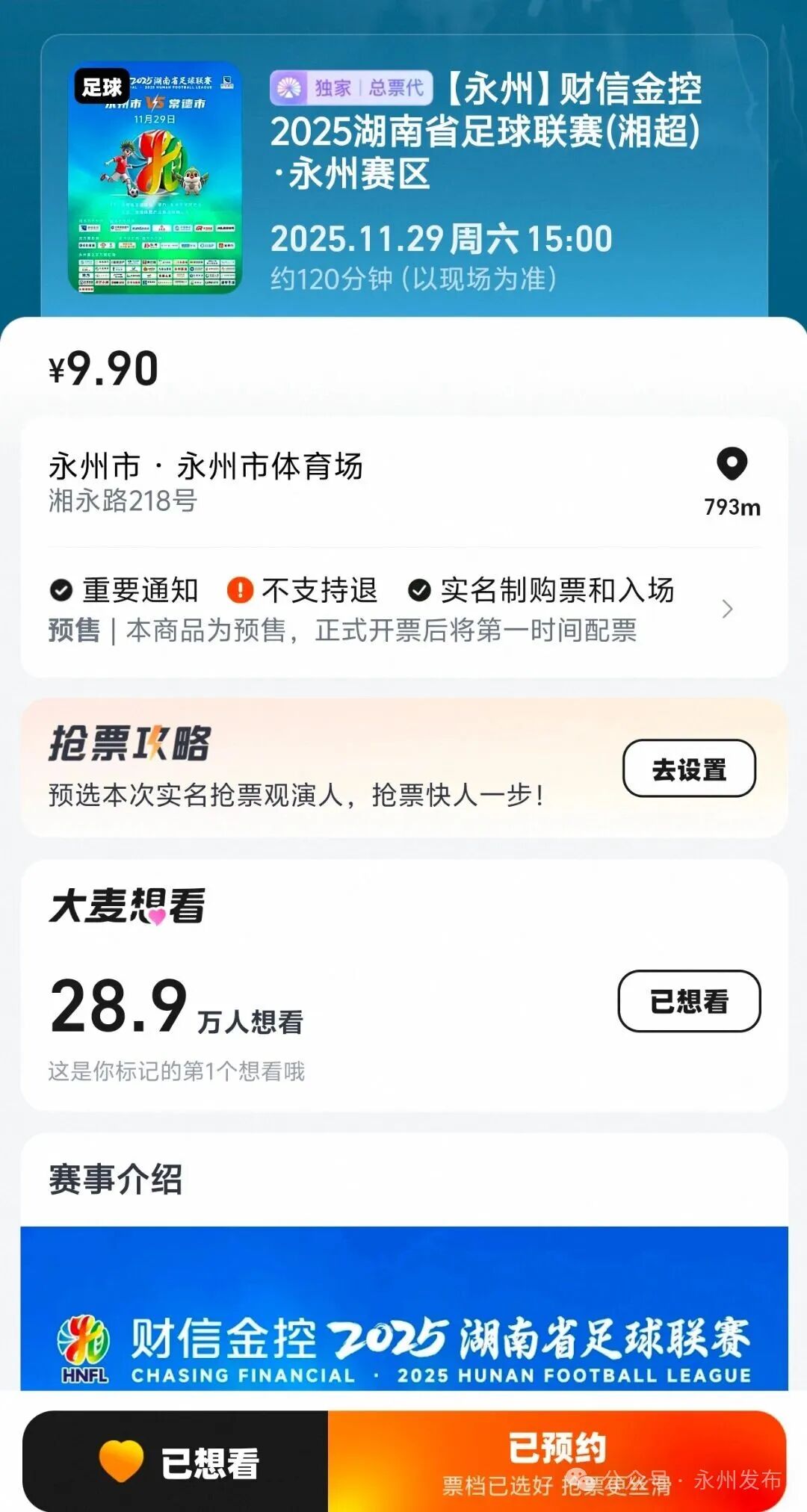Tap 去设置 to preselect attendees
Image resolution: width=807 pixels, height=1512 pixels.
[689, 768]
